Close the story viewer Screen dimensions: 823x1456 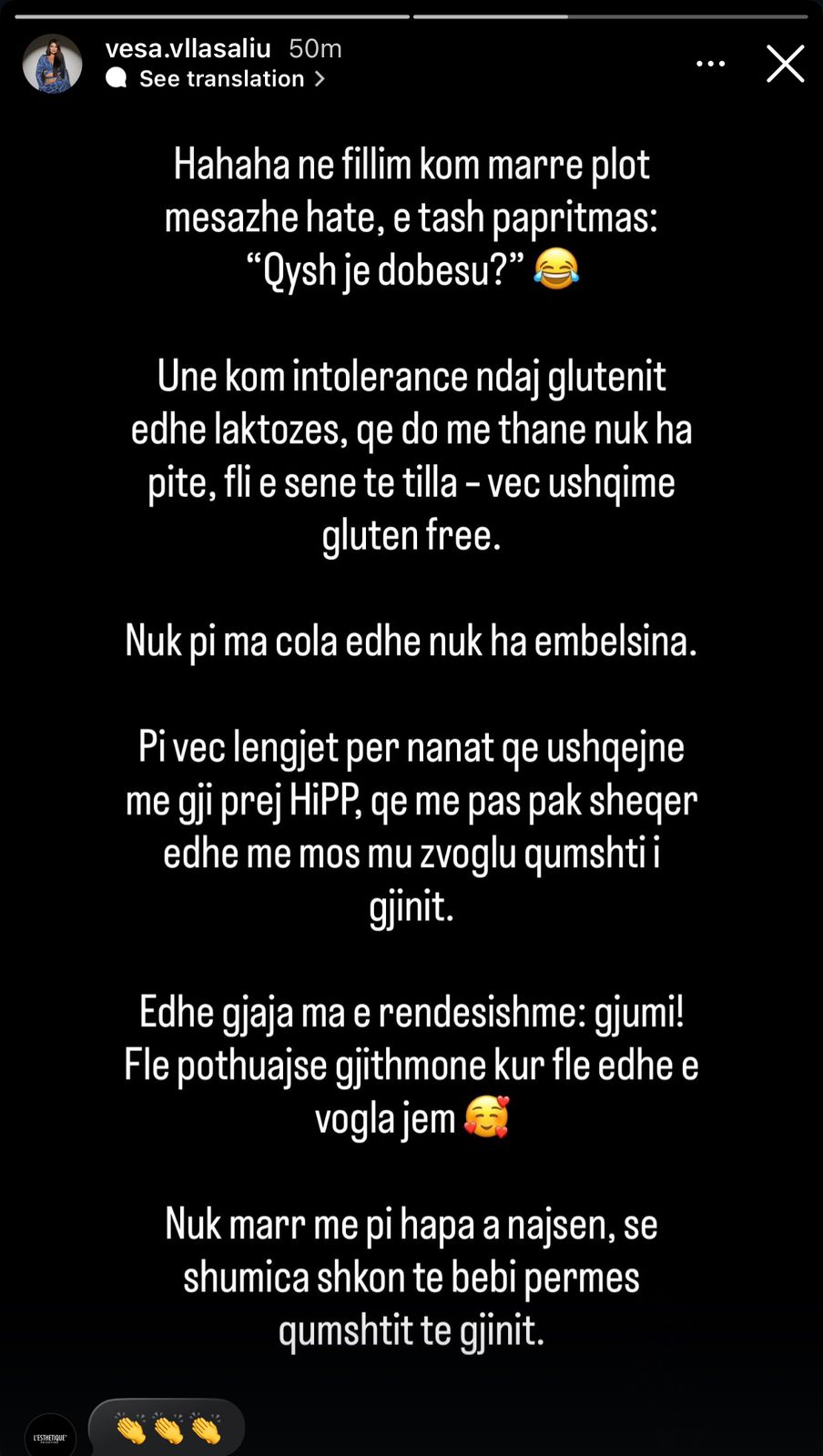[x=785, y=65]
